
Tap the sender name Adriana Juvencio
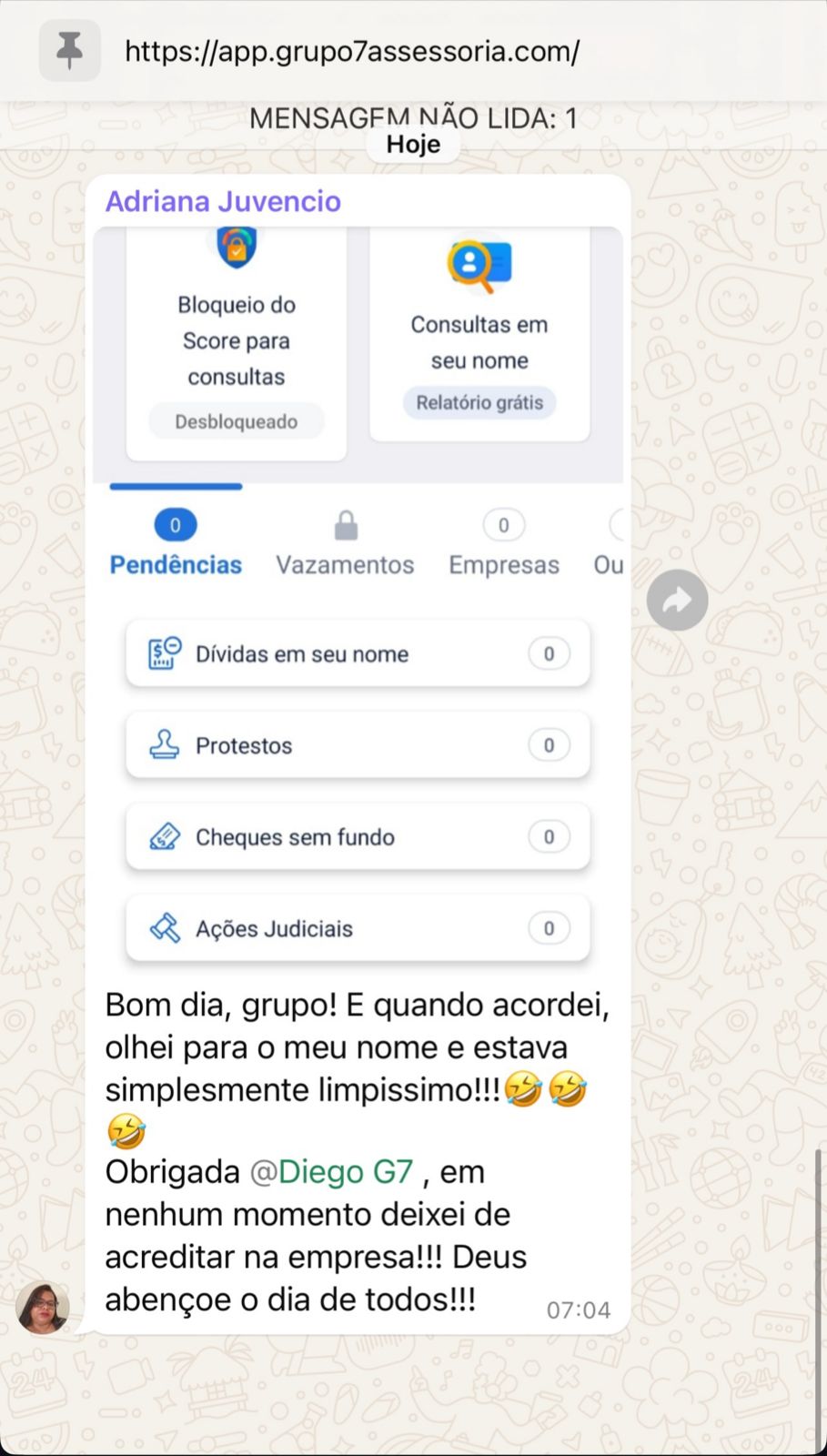pyautogui.click(x=223, y=201)
